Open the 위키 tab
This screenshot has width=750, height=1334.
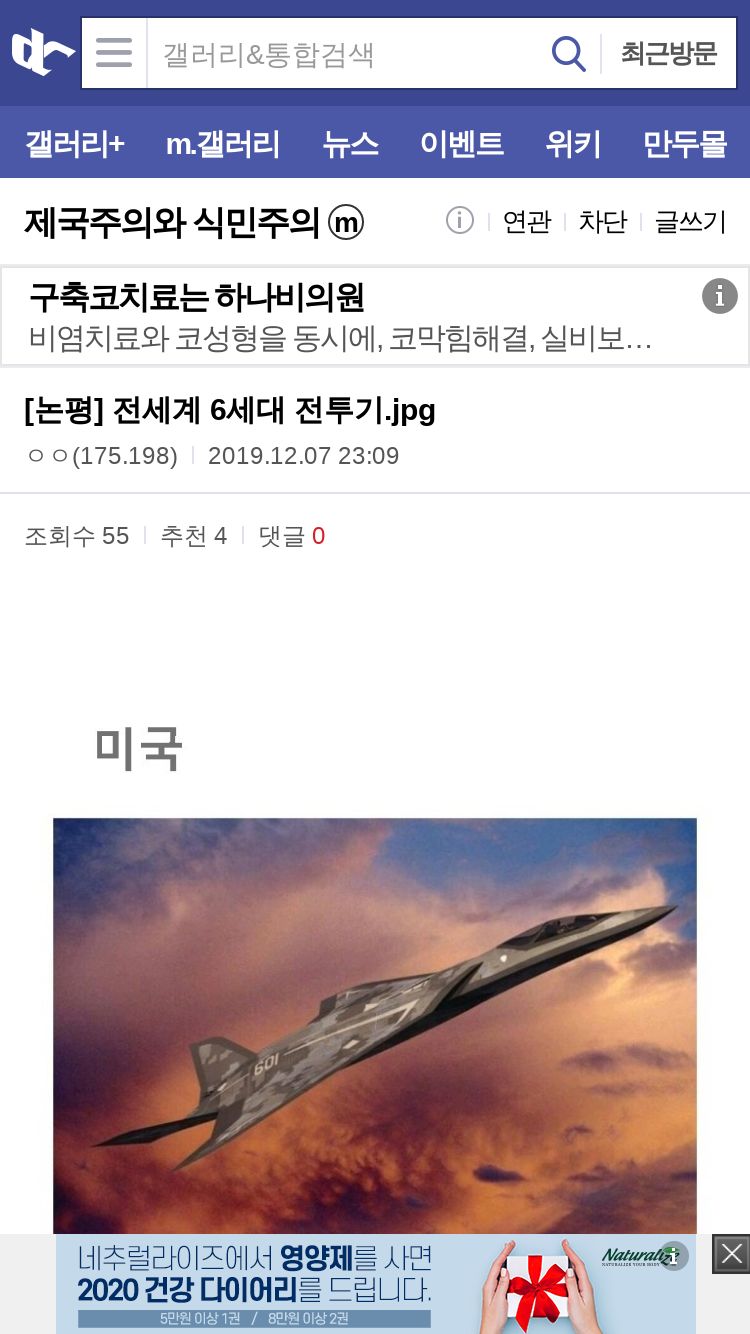click(x=573, y=143)
